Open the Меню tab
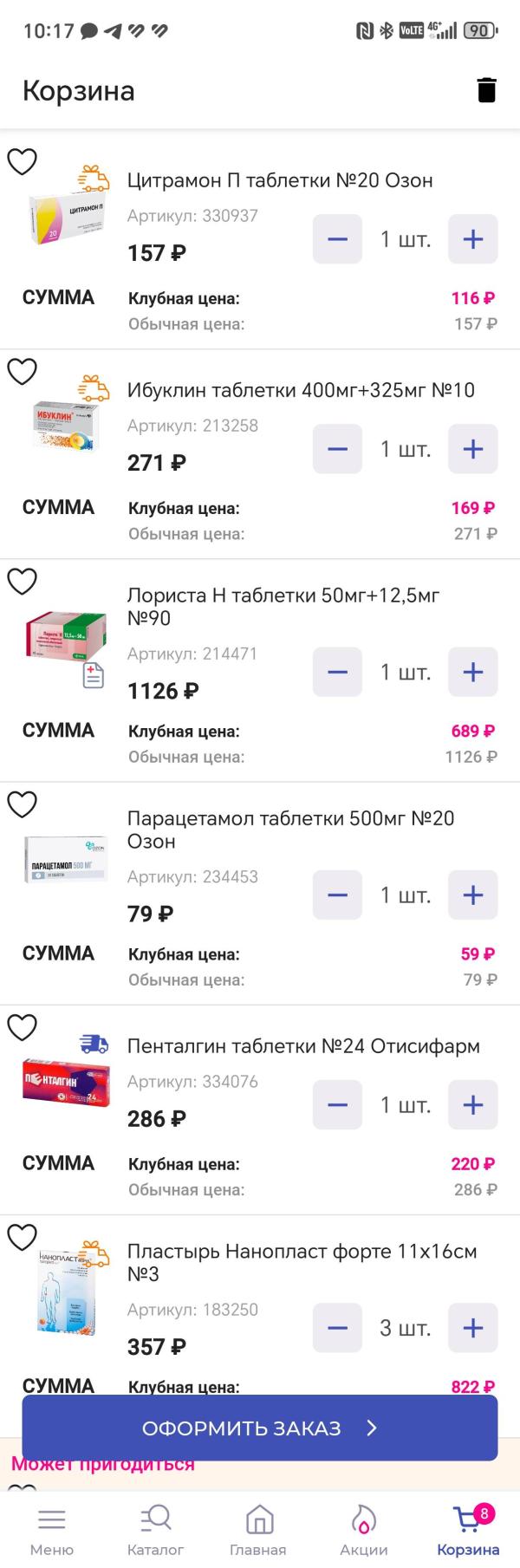Image resolution: width=520 pixels, height=1568 pixels. click(52, 1530)
